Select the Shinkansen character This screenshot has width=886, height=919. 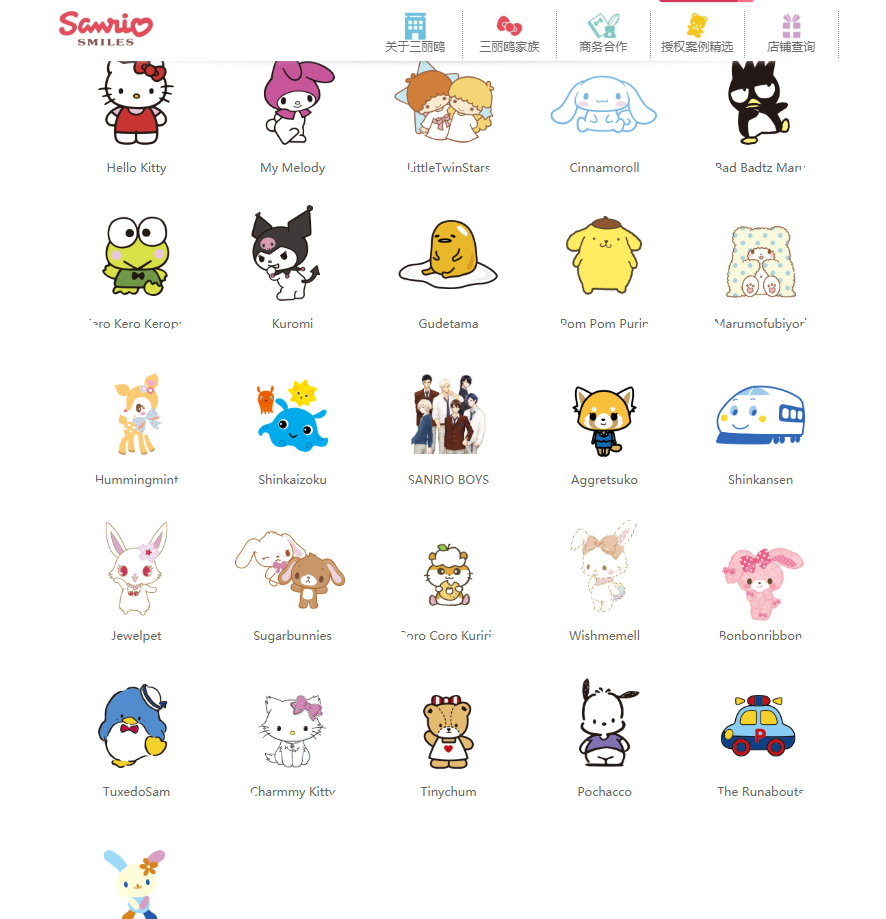tap(760, 415)
